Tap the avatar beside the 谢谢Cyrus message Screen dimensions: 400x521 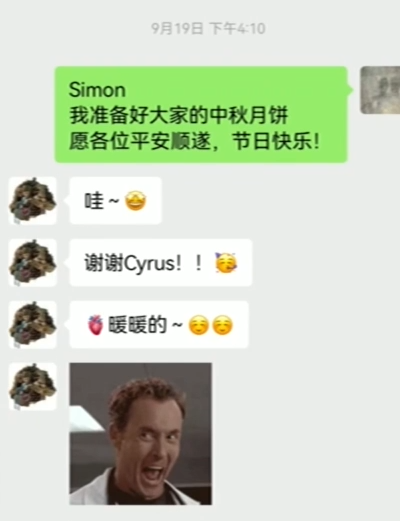pyautogui.click(x=33, y=263)
